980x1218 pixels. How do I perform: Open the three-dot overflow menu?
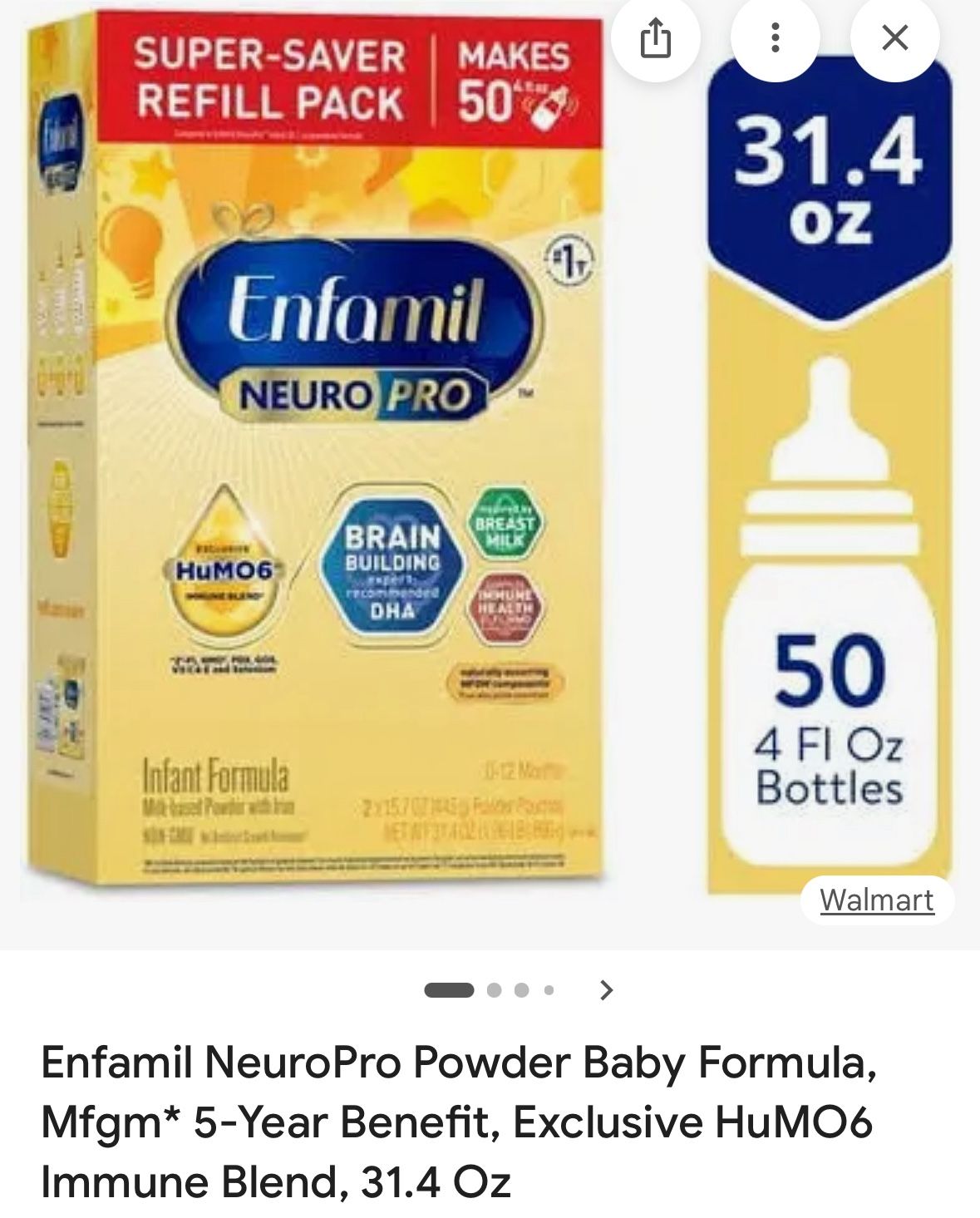[775, 38]
